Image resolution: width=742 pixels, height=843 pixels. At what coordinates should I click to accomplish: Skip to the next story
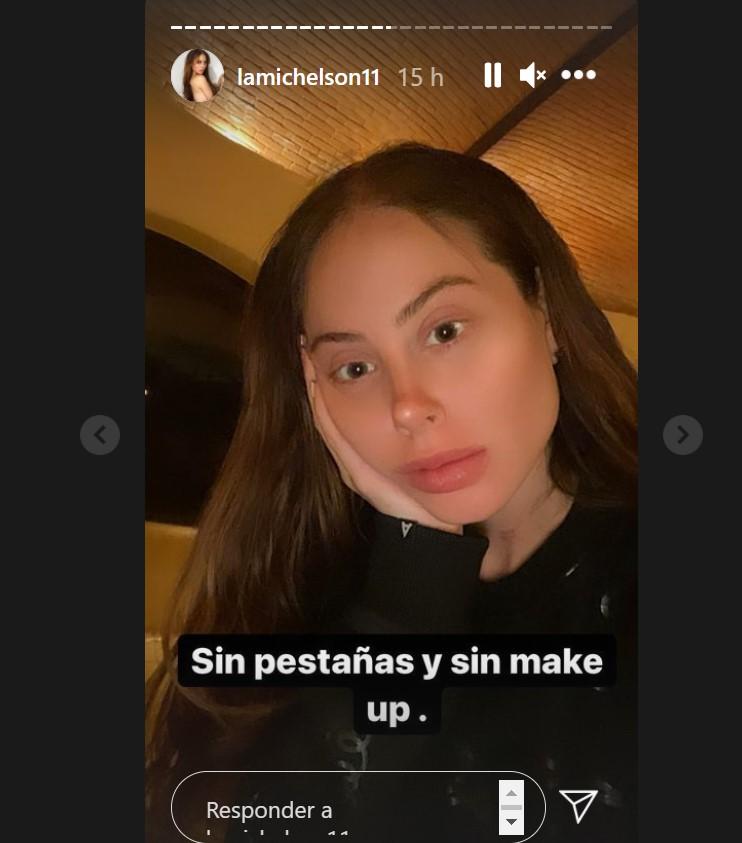pyautogui.click(x=683, y=435)
